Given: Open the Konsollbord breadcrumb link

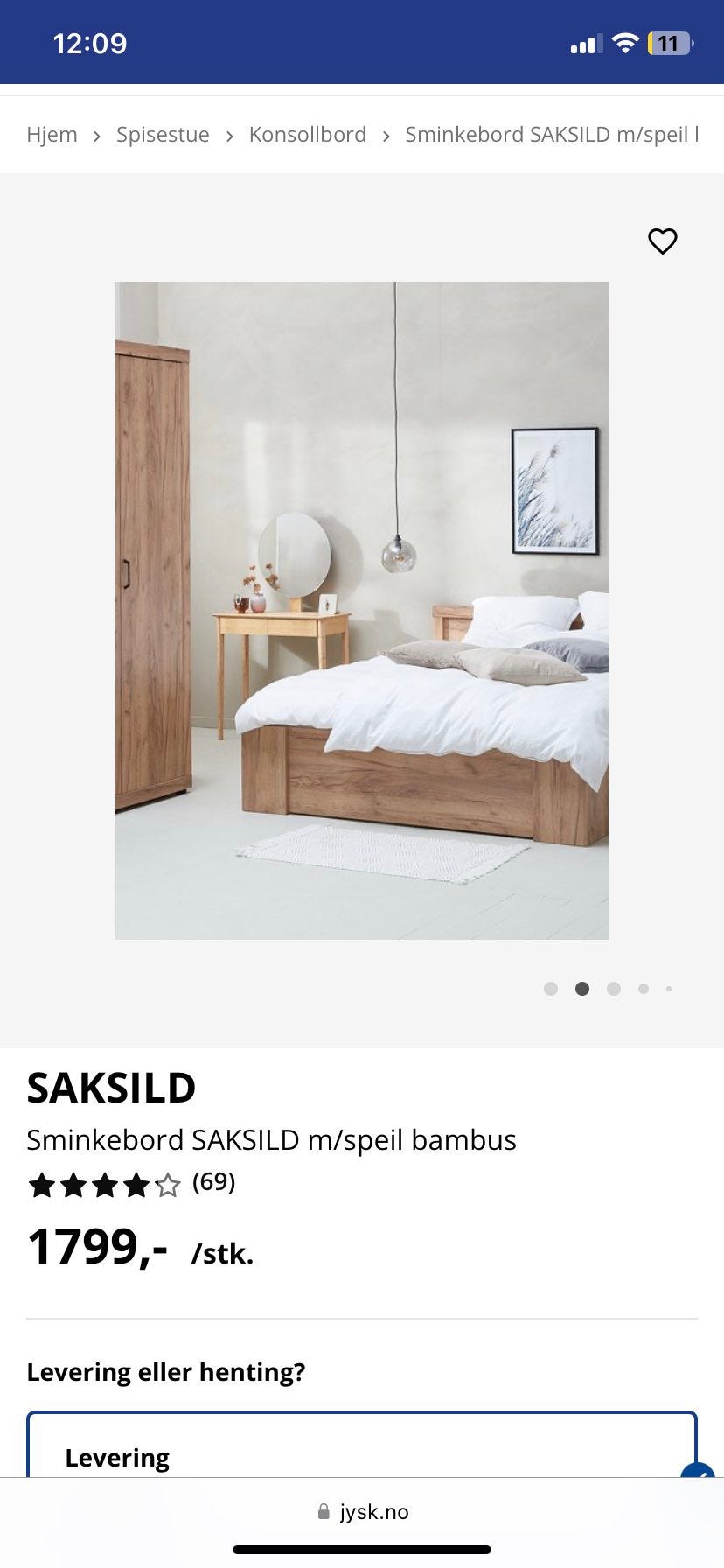Looking at the screenshot, I should (307, 134).
